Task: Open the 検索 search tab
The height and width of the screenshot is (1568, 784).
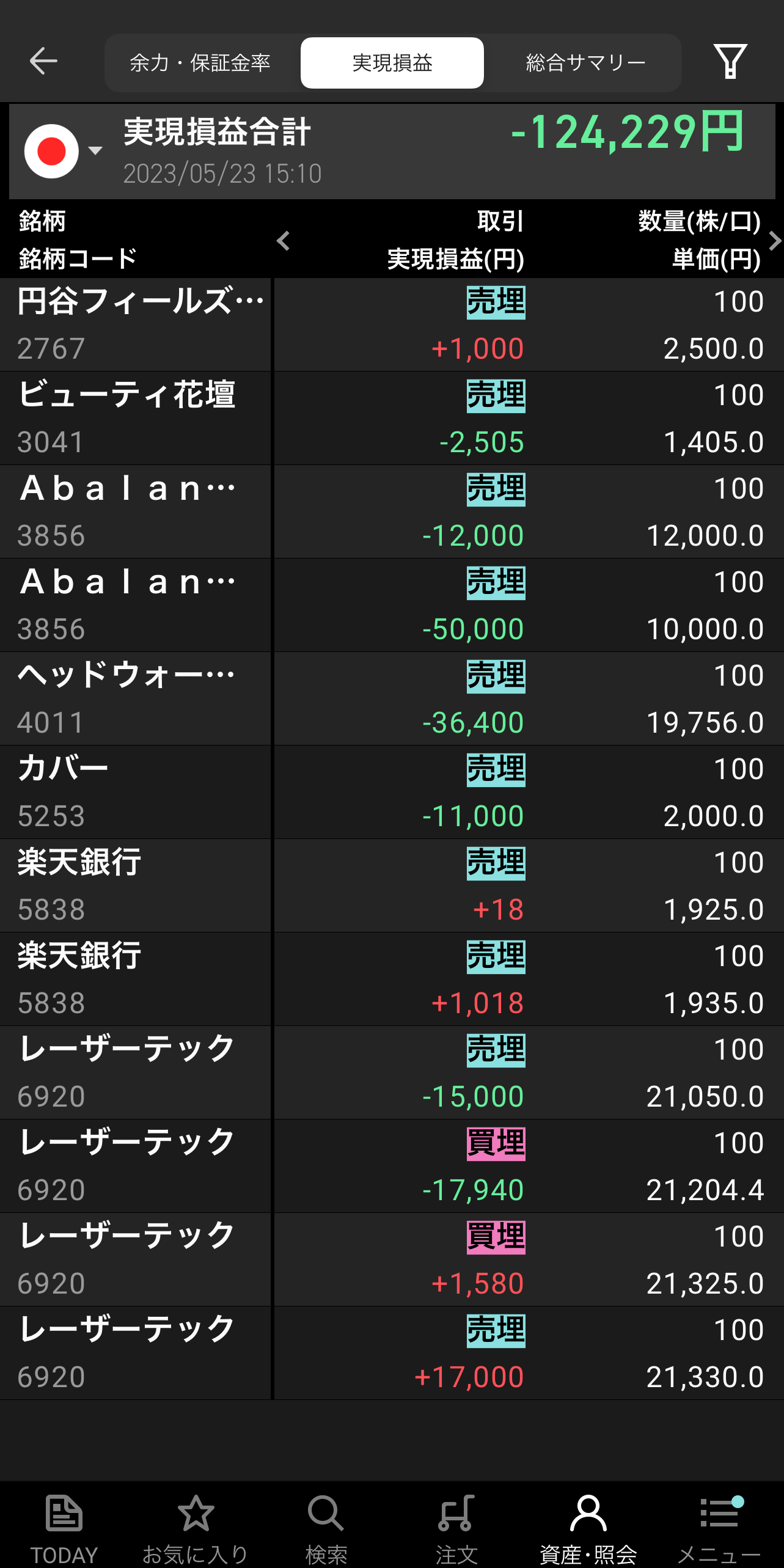Action: [x=326, y=1528]
